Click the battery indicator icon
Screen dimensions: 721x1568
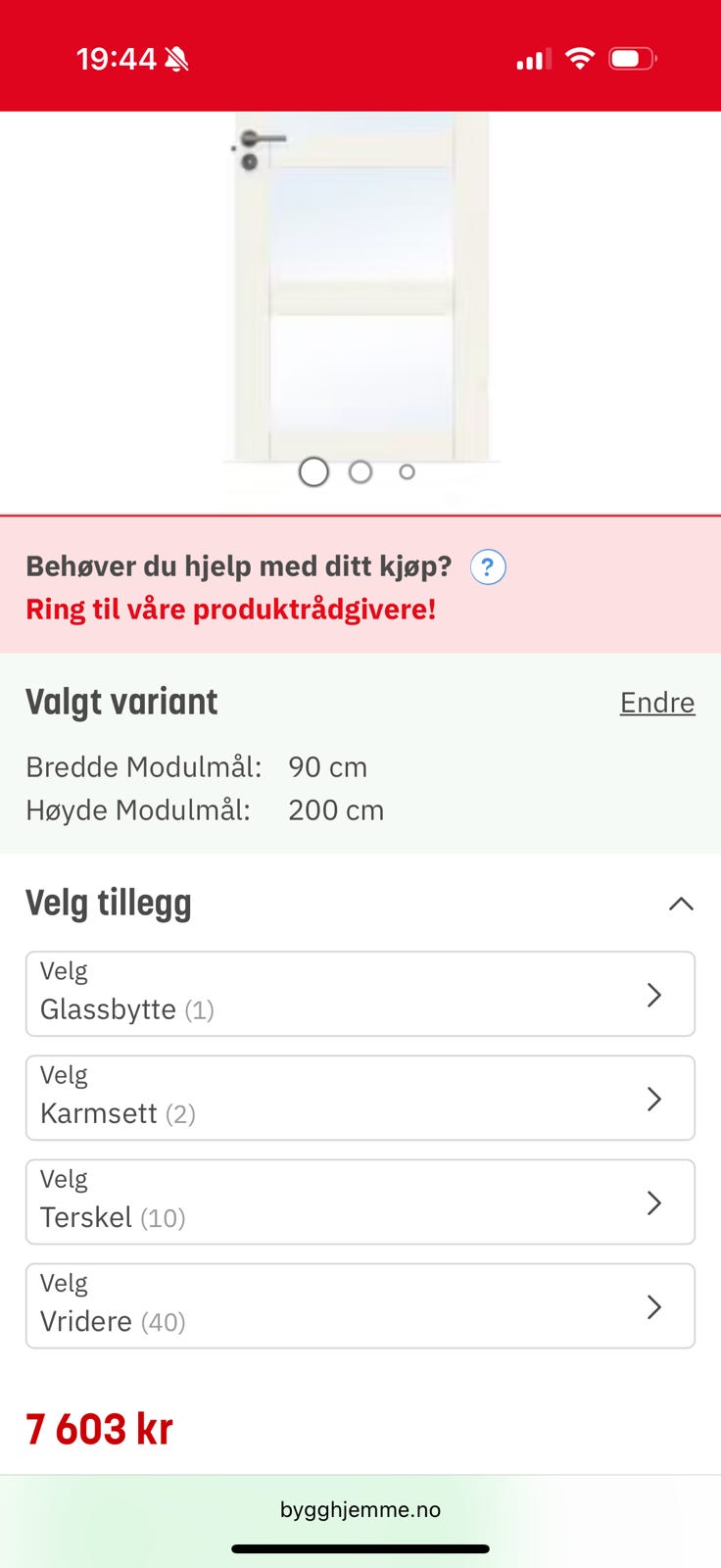click(633, 58)
